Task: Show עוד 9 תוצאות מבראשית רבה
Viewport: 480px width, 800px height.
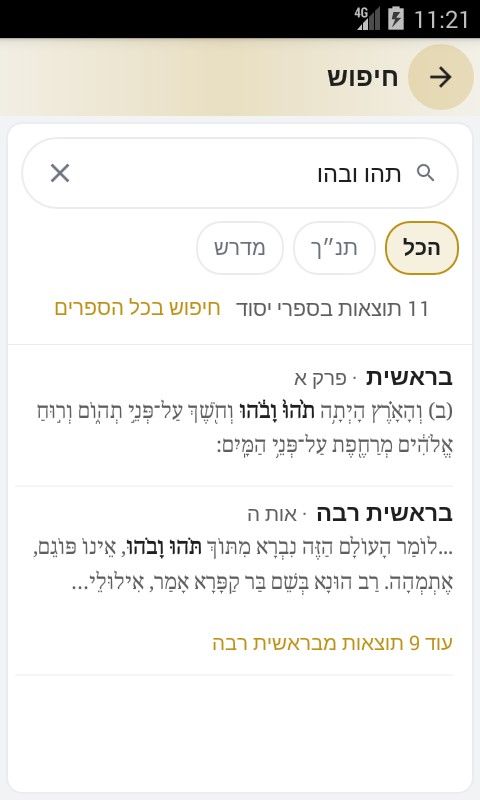Action: point(333,643)
